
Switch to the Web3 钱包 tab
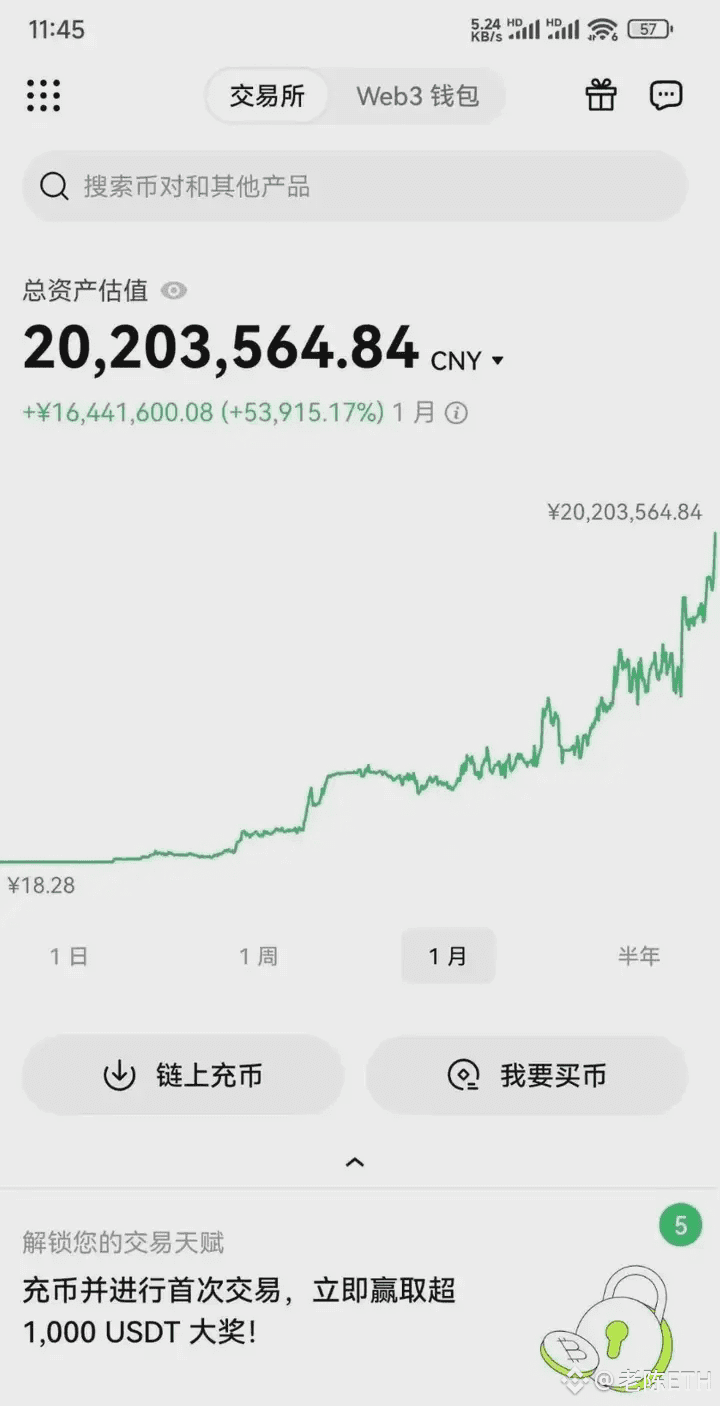pos(418,96)
